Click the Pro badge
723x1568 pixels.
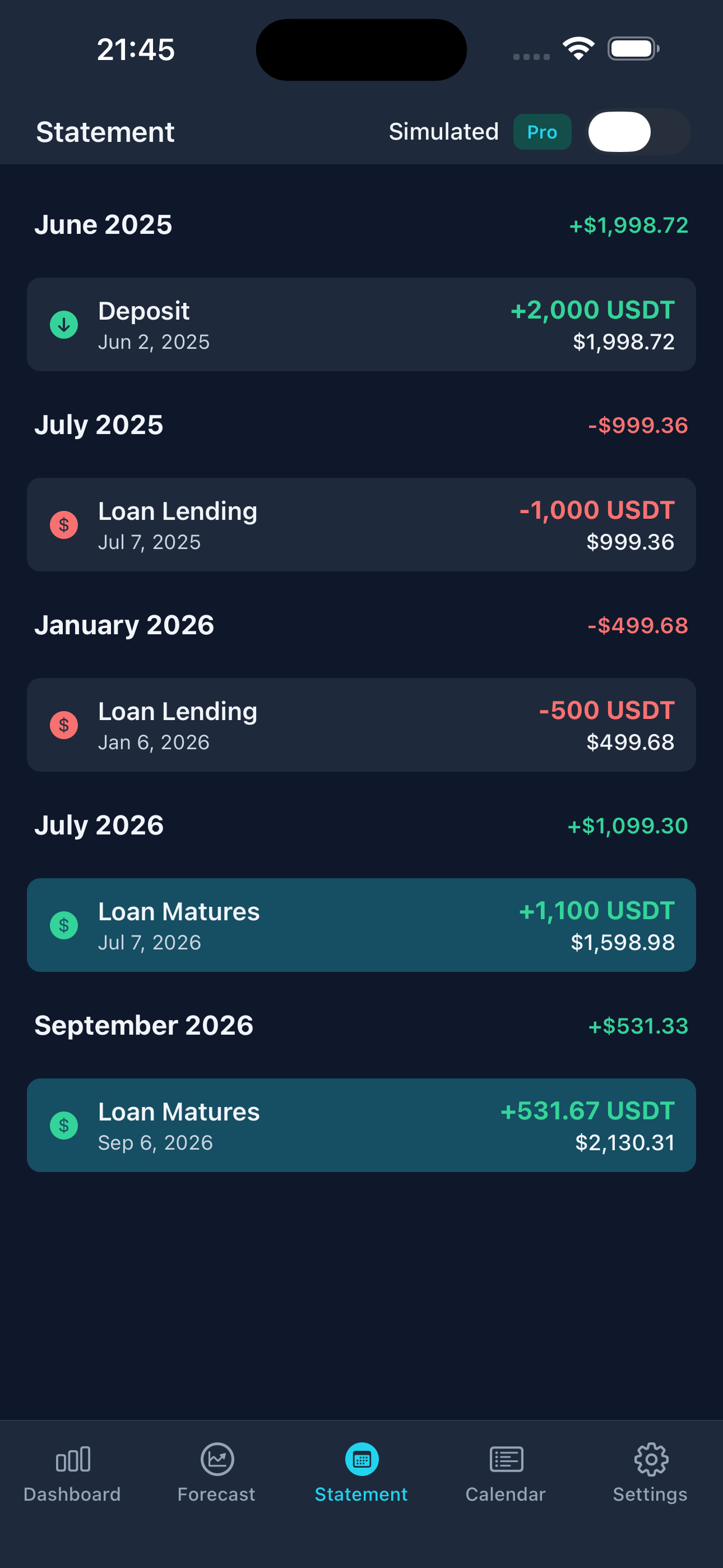click(541, 131)
